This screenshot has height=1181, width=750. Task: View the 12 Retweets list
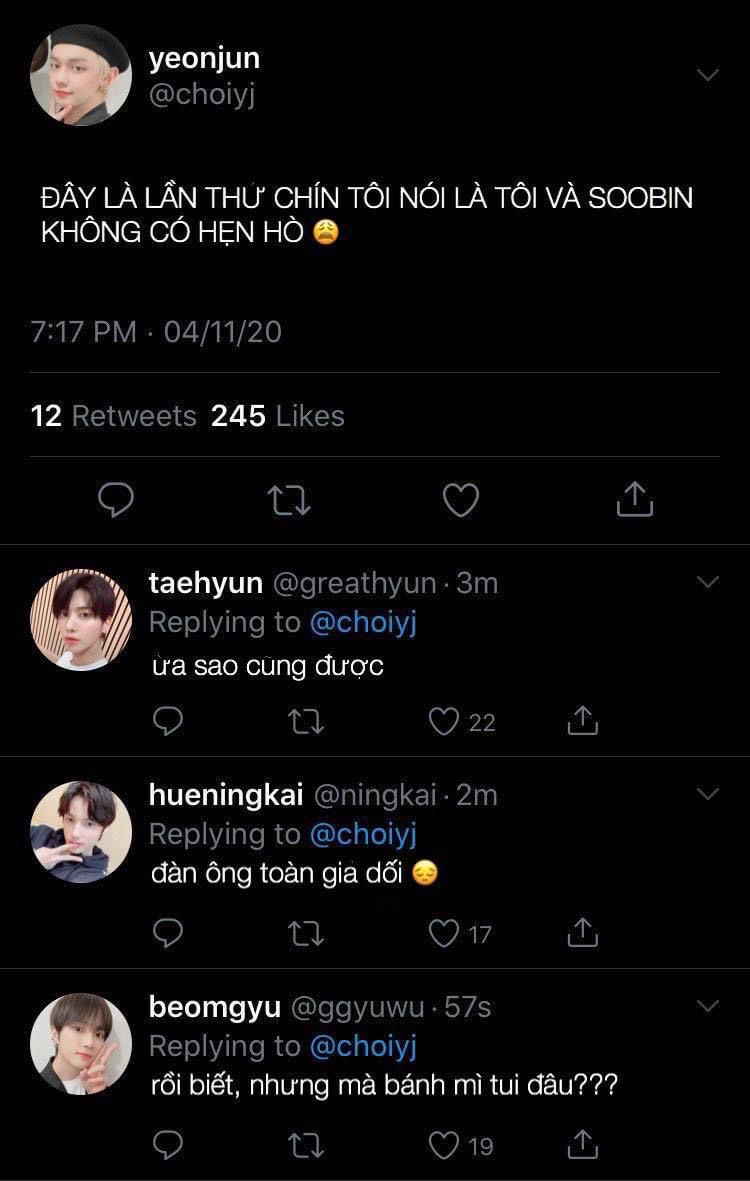[x=114, y=416]
